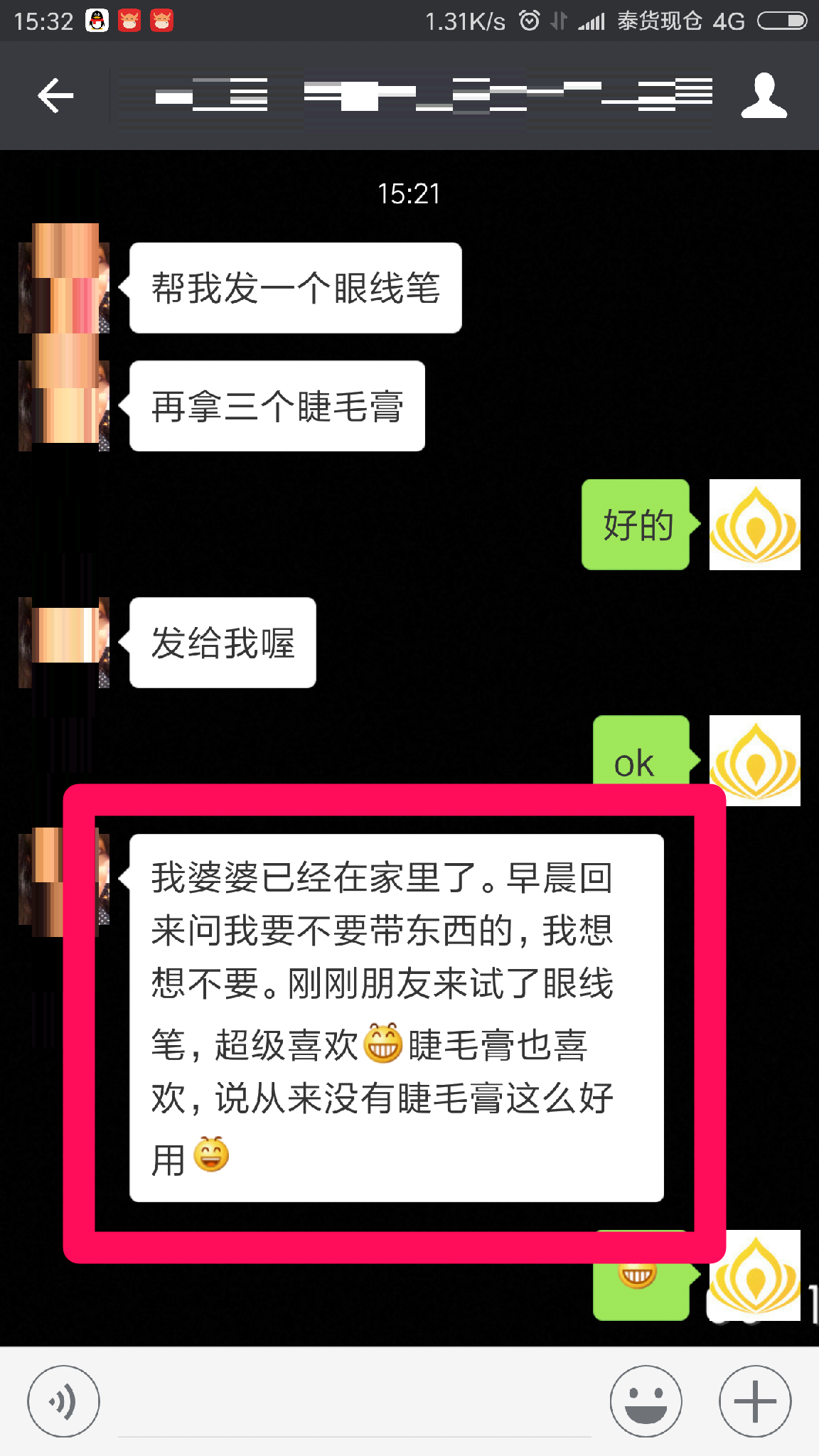Tap the message text input field

[x=354, y=1404]
